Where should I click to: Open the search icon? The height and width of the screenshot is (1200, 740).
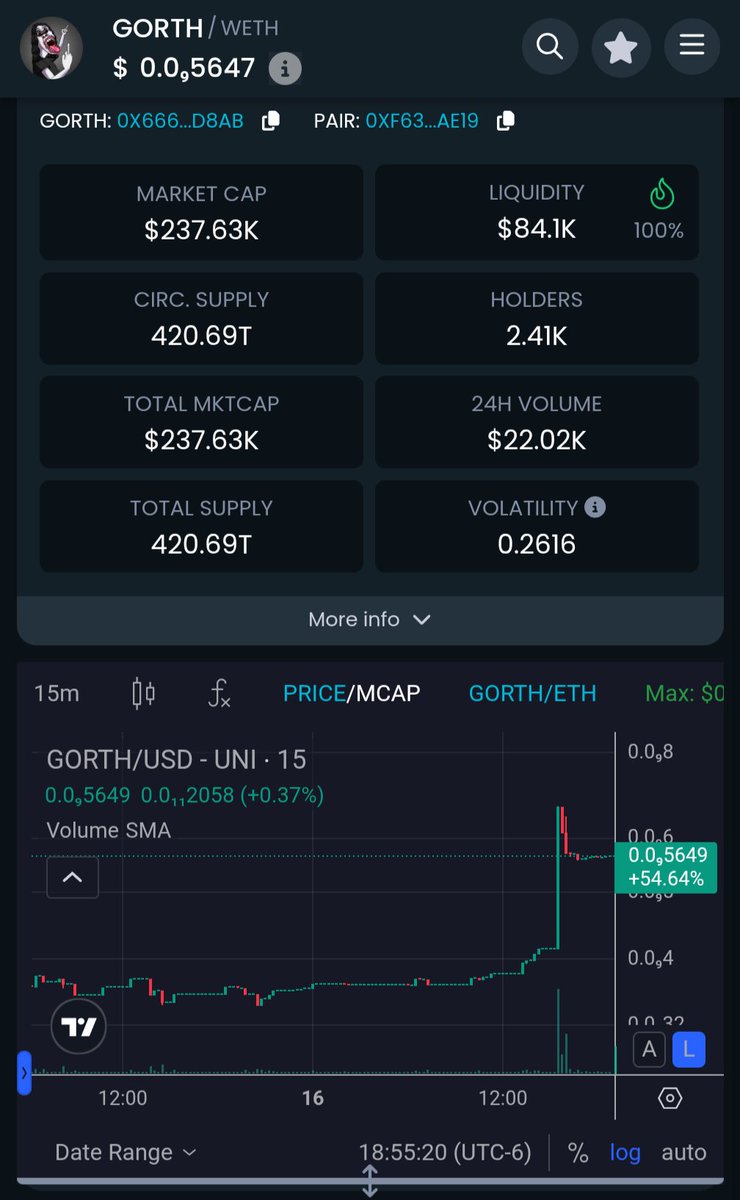pyautogui.click(x=549, y=46)
